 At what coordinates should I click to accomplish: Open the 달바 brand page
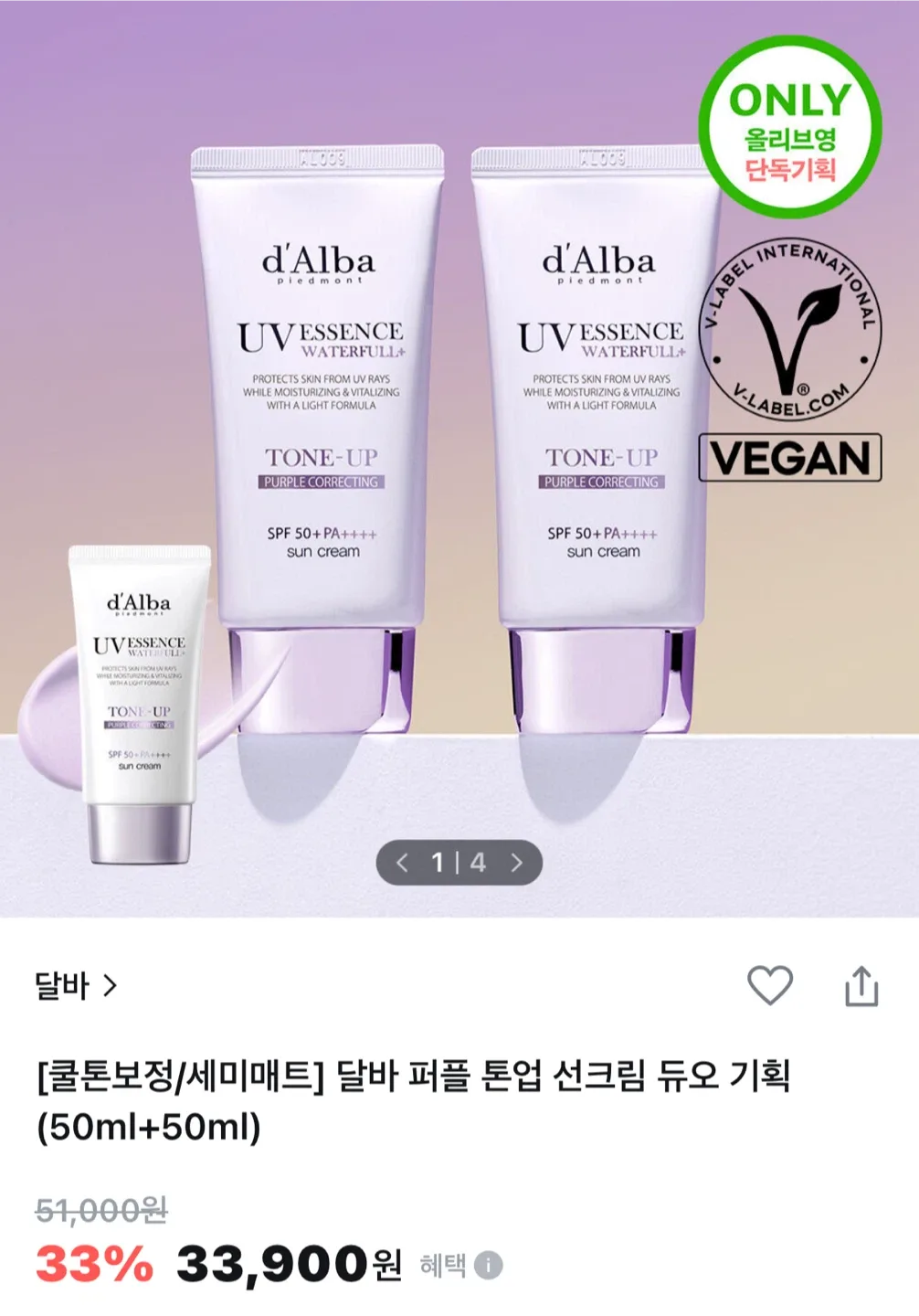pyautogui.click(x=76, y=986)
